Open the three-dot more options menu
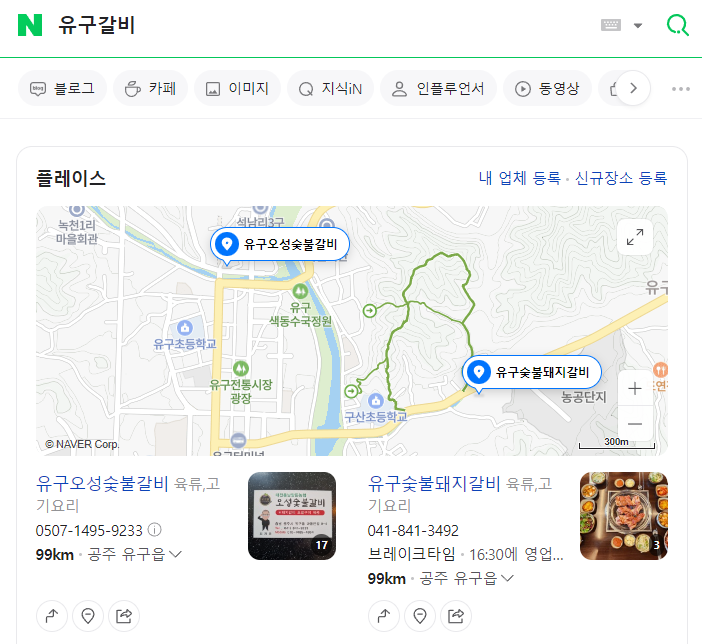702x644 pixels. 681,88
